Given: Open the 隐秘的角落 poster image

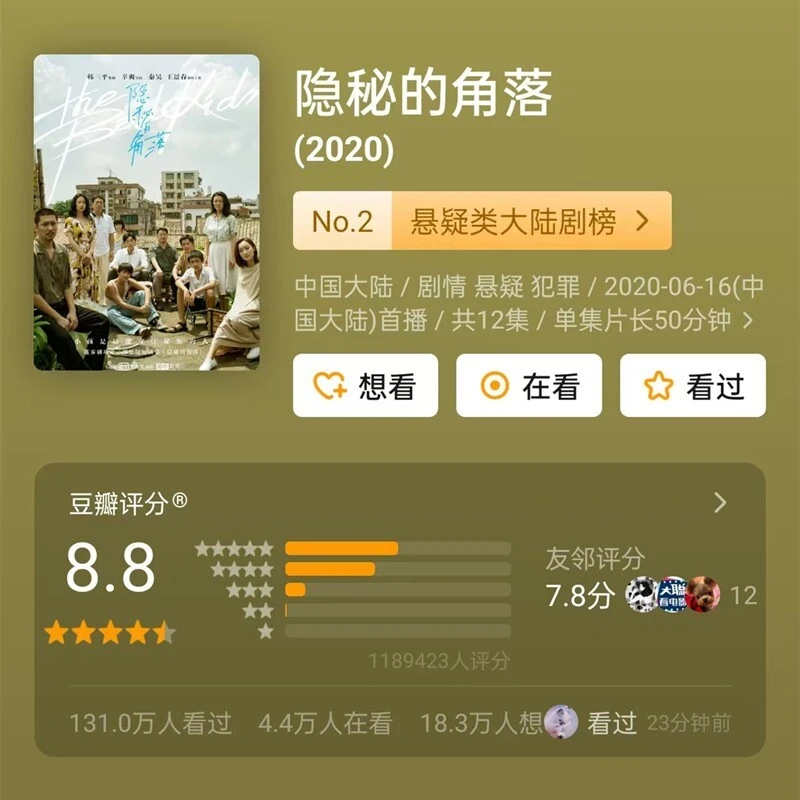Looking at the screenshot, I should point(147,212).
